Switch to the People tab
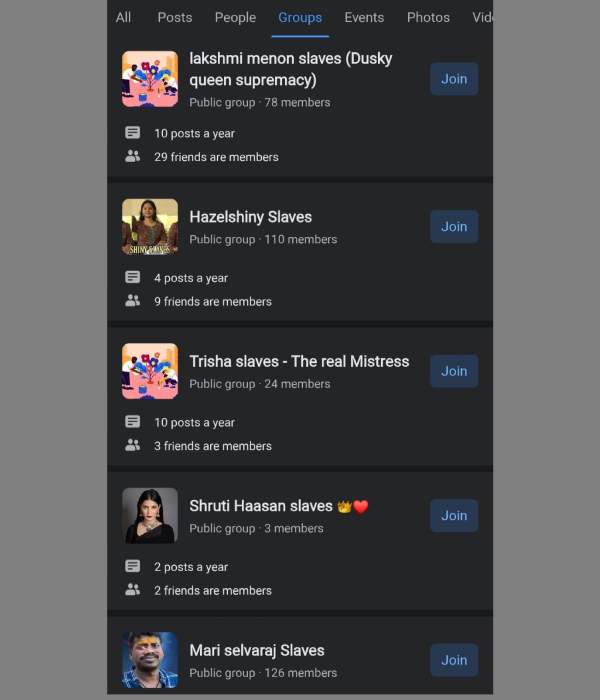The image size is (600, 700). coord(235,17)
